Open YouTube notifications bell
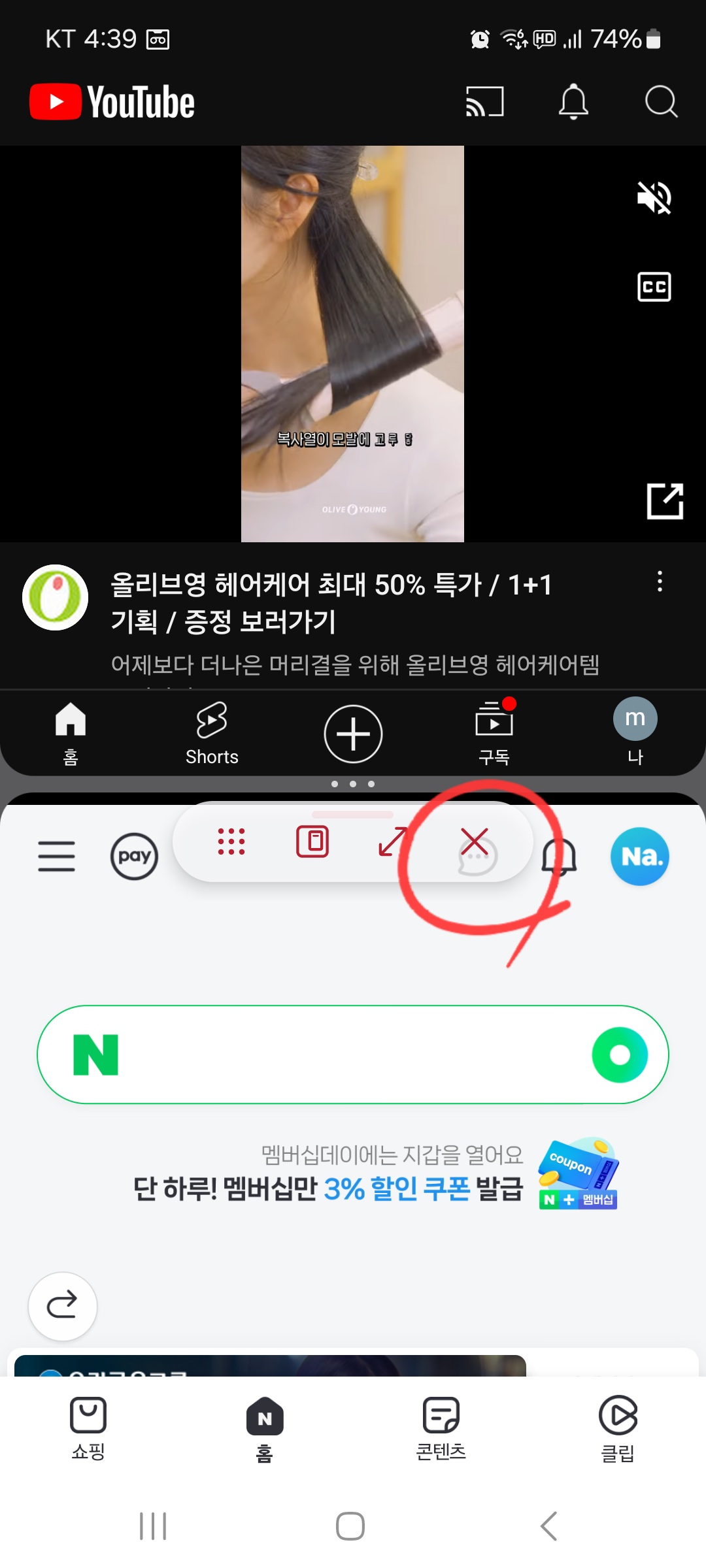 573,101
